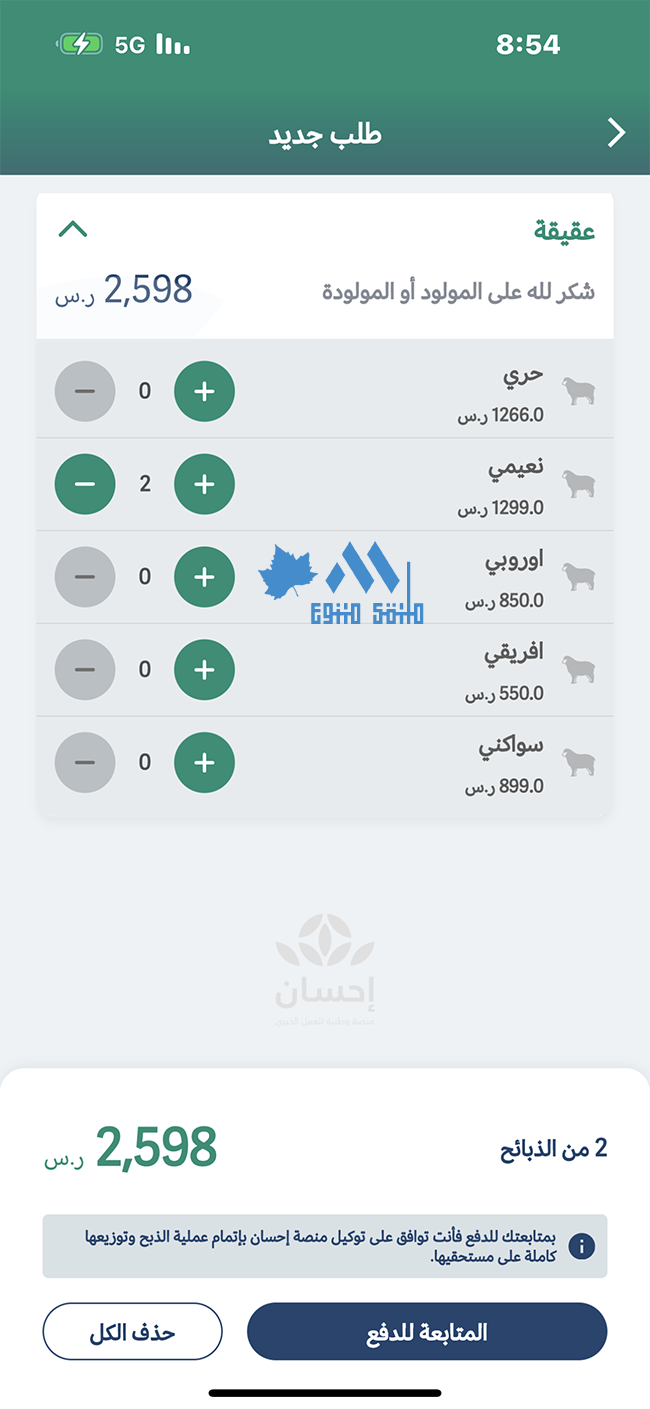Image resolution: width=650 pixels, height=1409 pixels.
Task: Increase quantity of سواكني sheep
Action: 204,762
